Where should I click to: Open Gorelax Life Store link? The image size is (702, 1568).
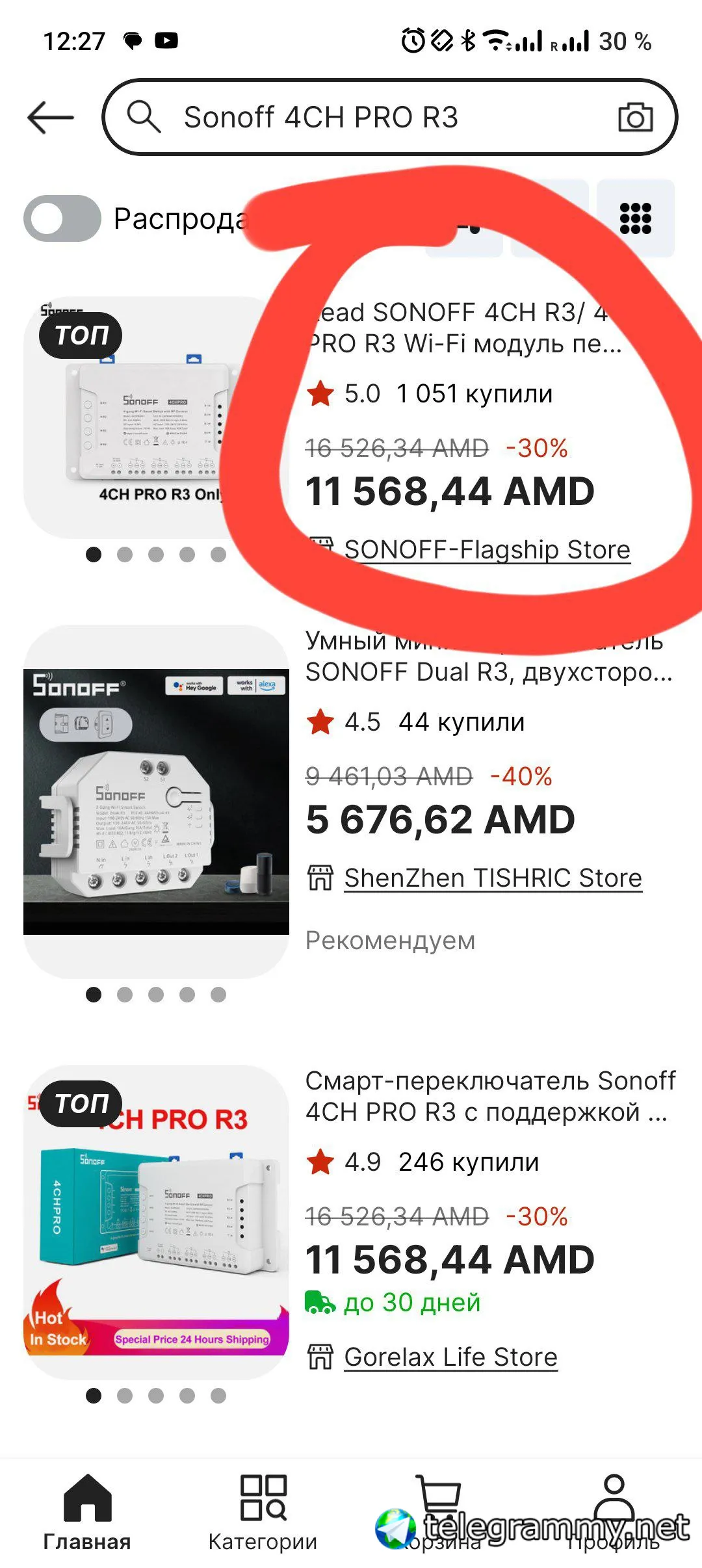coord(450,1357)
